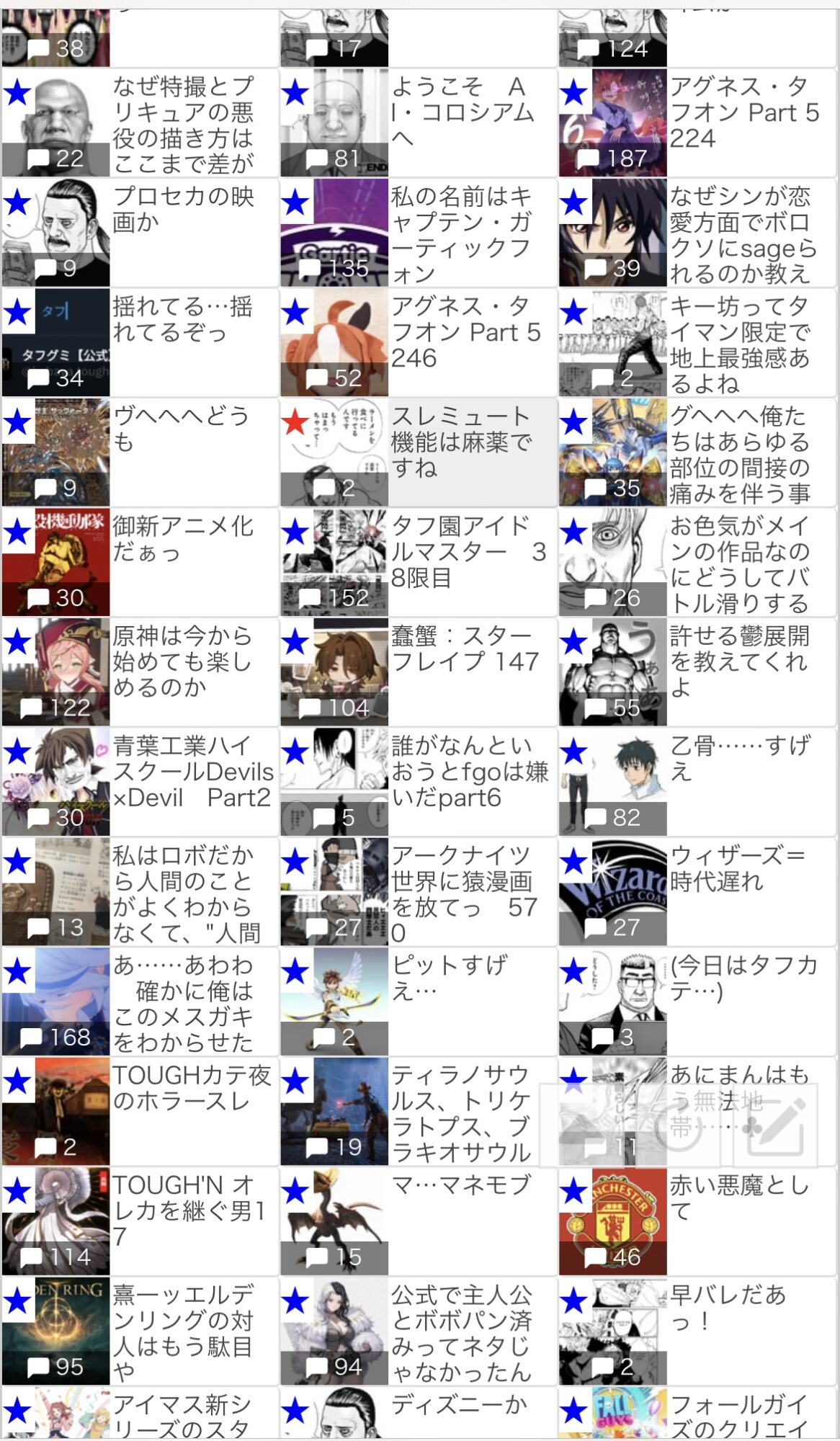Tap the floating reload button
840x1441 pixels.
coord(679,1125)
